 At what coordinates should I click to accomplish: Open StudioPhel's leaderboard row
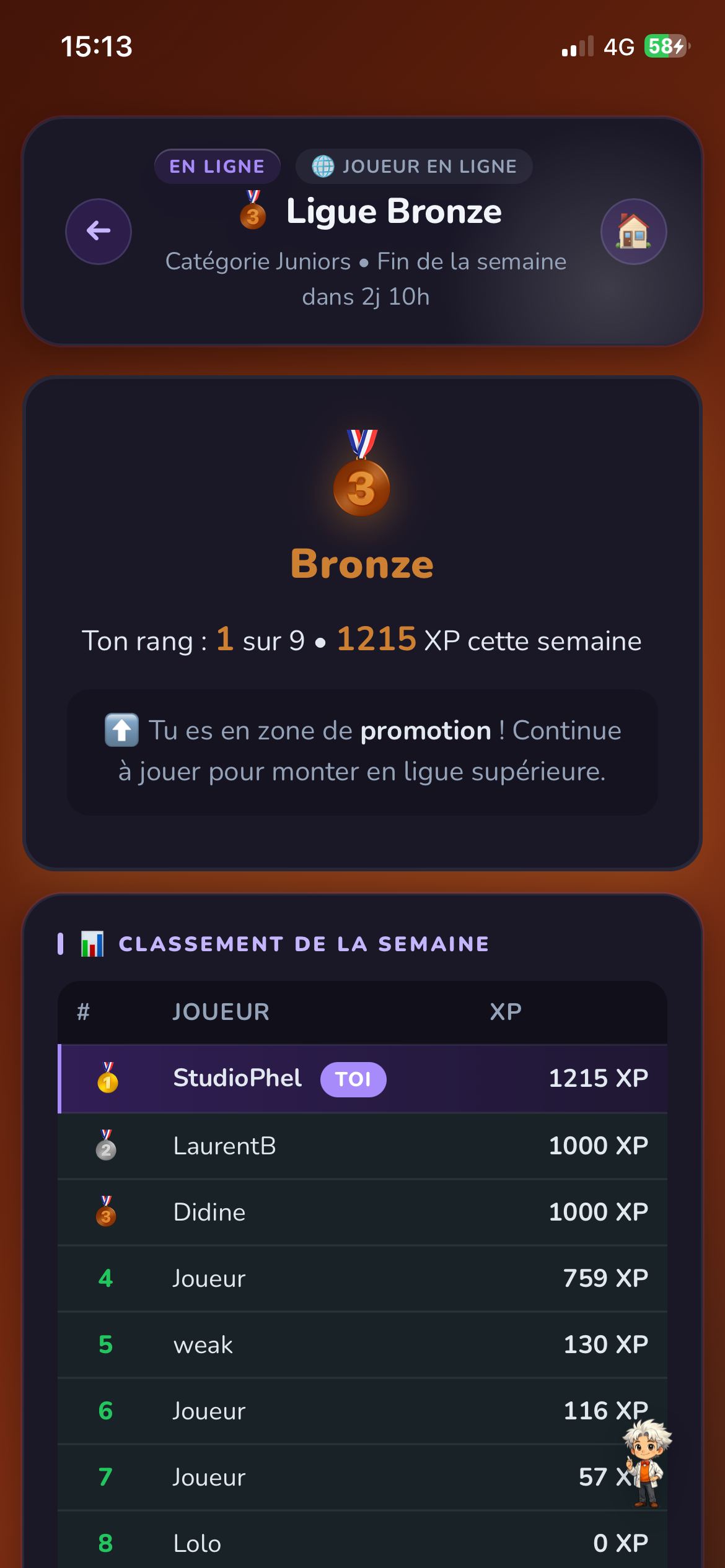pos(362,1078)
